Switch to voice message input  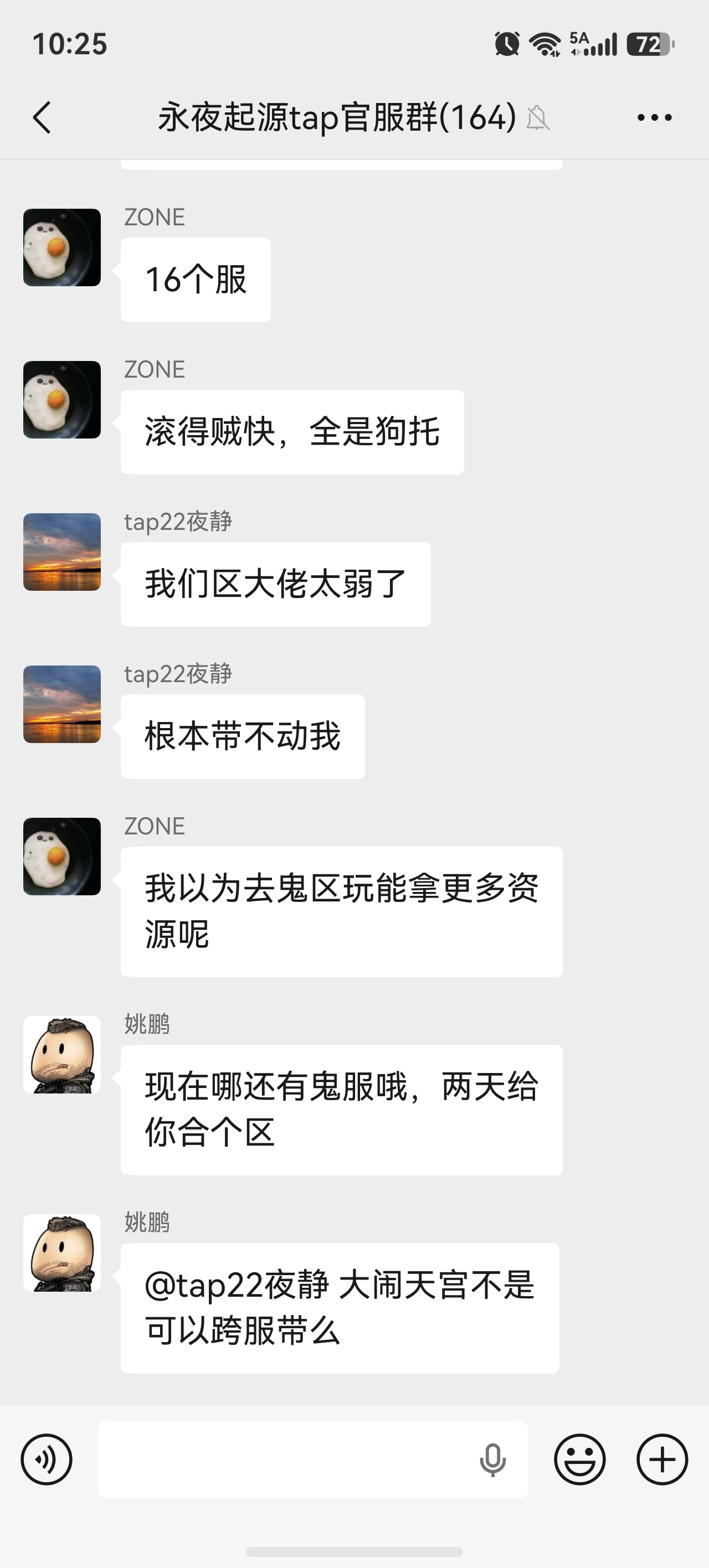(47, 1459)
